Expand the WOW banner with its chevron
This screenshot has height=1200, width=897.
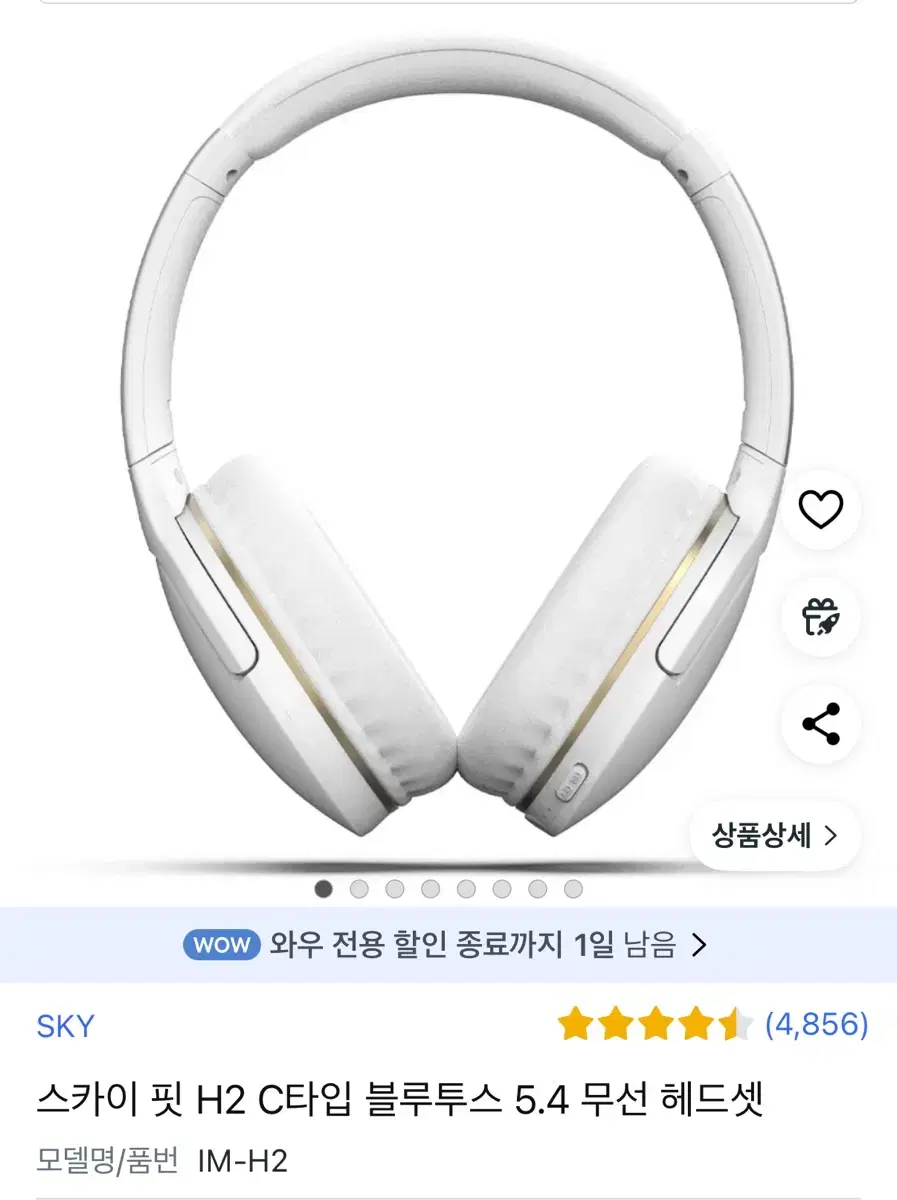[x=700, y=944]
